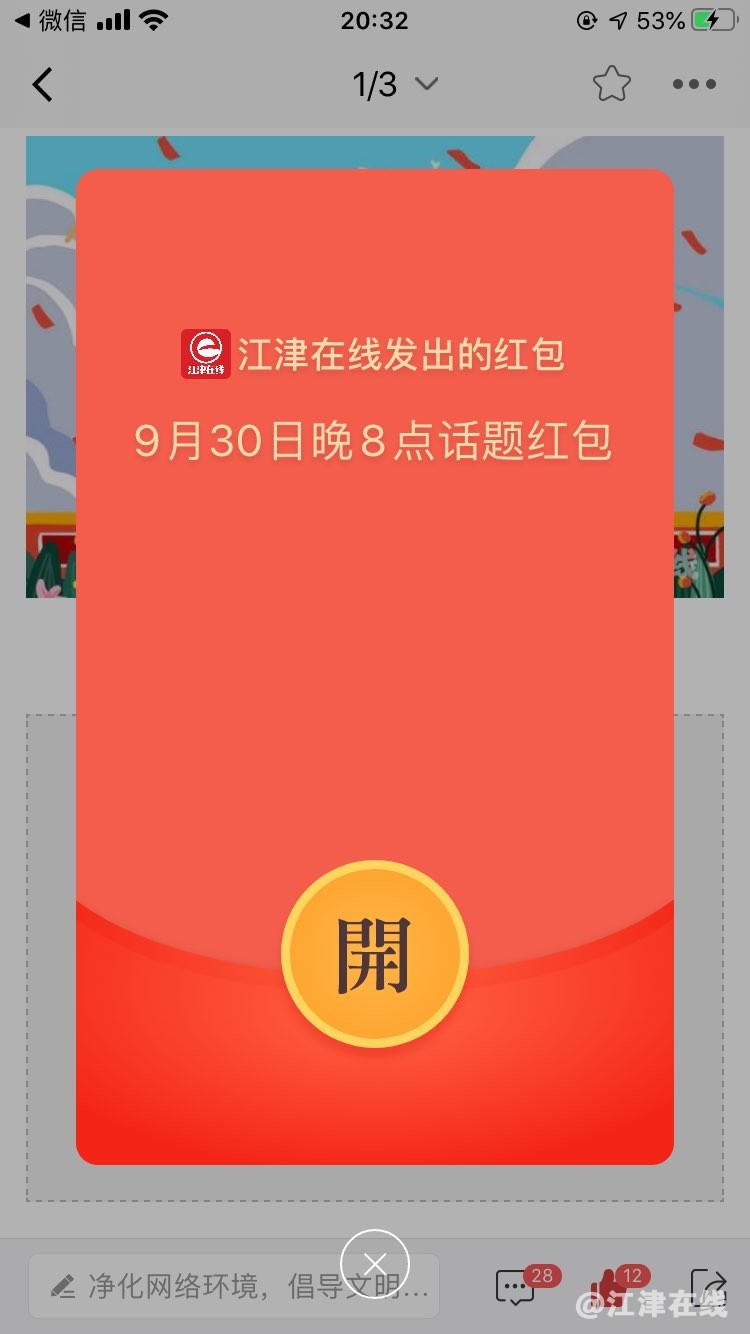Share this post
Image resolution: width=750 pixels, height=1334 pixels.
click(708, 1284)
